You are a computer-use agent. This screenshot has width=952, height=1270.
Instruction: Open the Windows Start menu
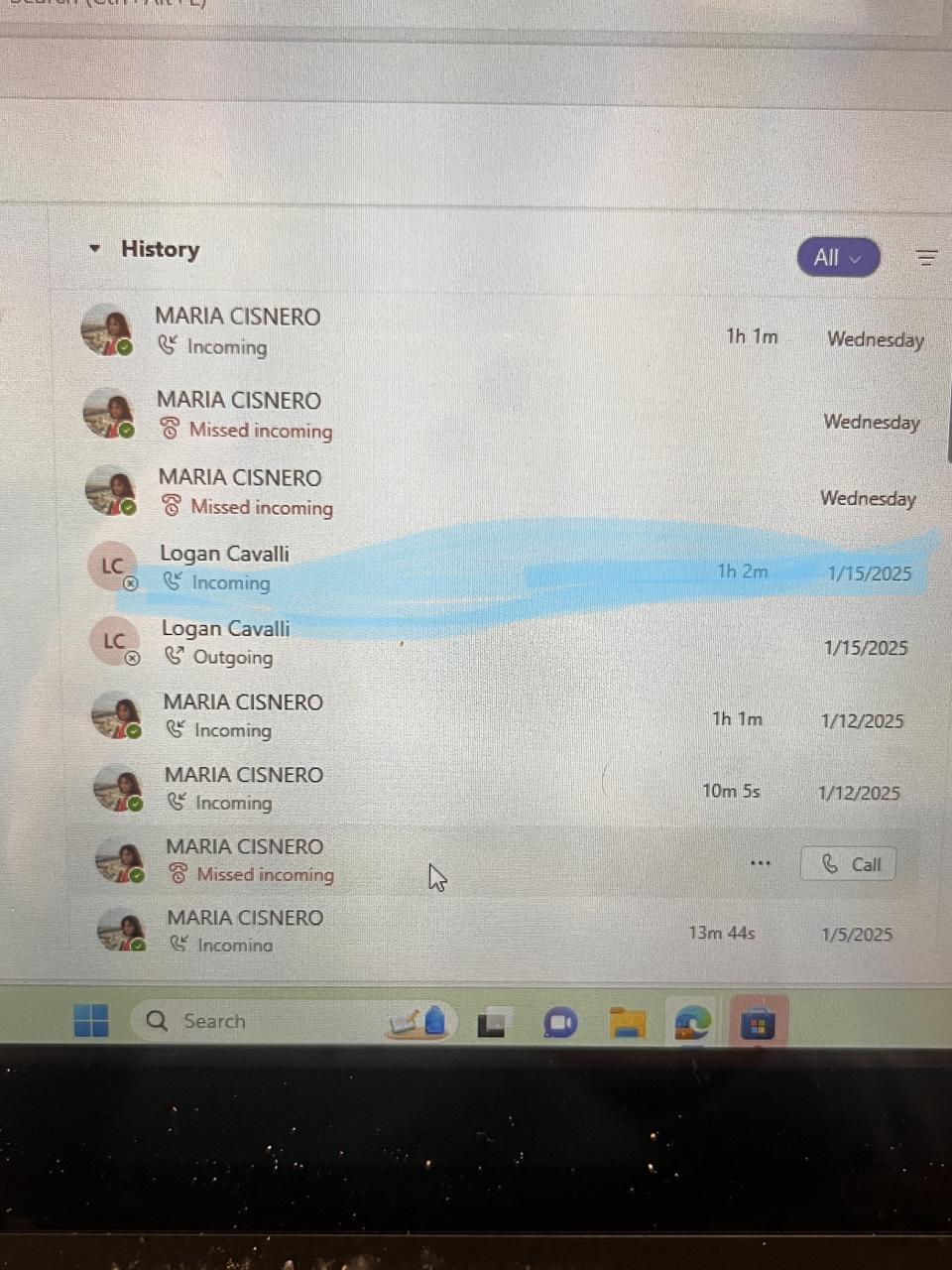(x=91, y=1020)
